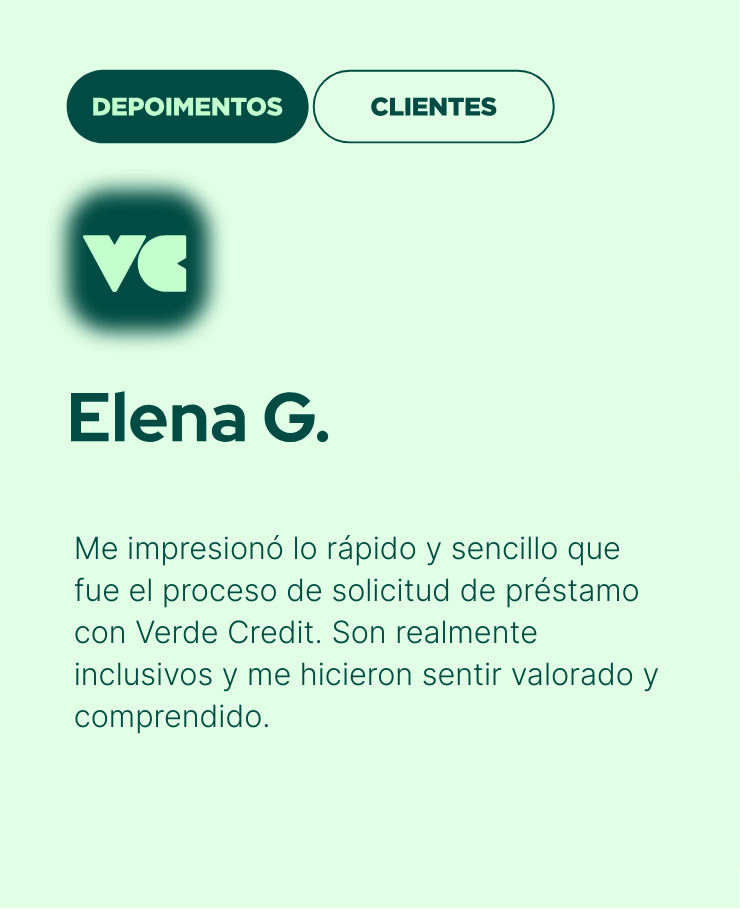Viewport: 740px width, 909px height.
Task: Switch to the Clientes tab
Action: click(433, 107)
